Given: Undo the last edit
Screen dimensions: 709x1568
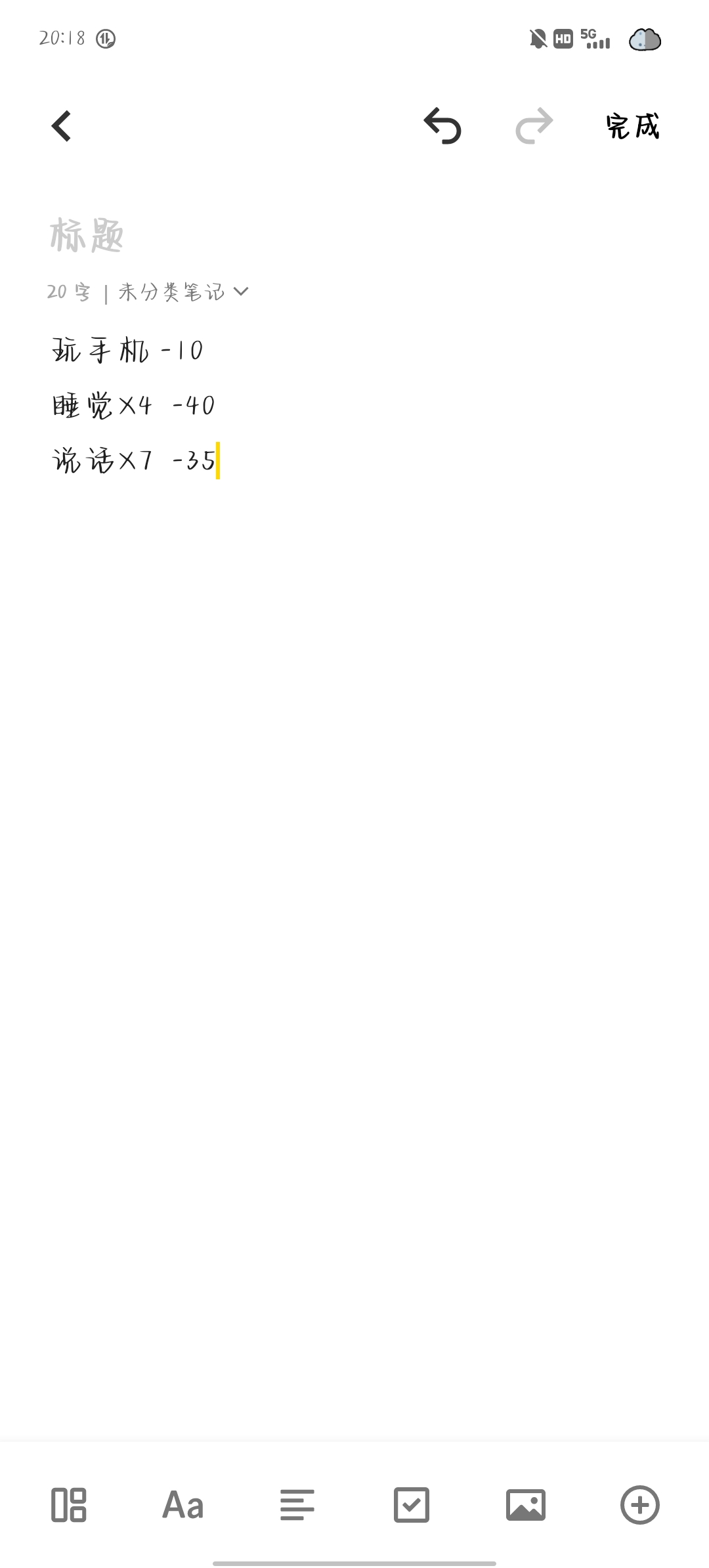Looking at the screenshot, I should point(442,126).
